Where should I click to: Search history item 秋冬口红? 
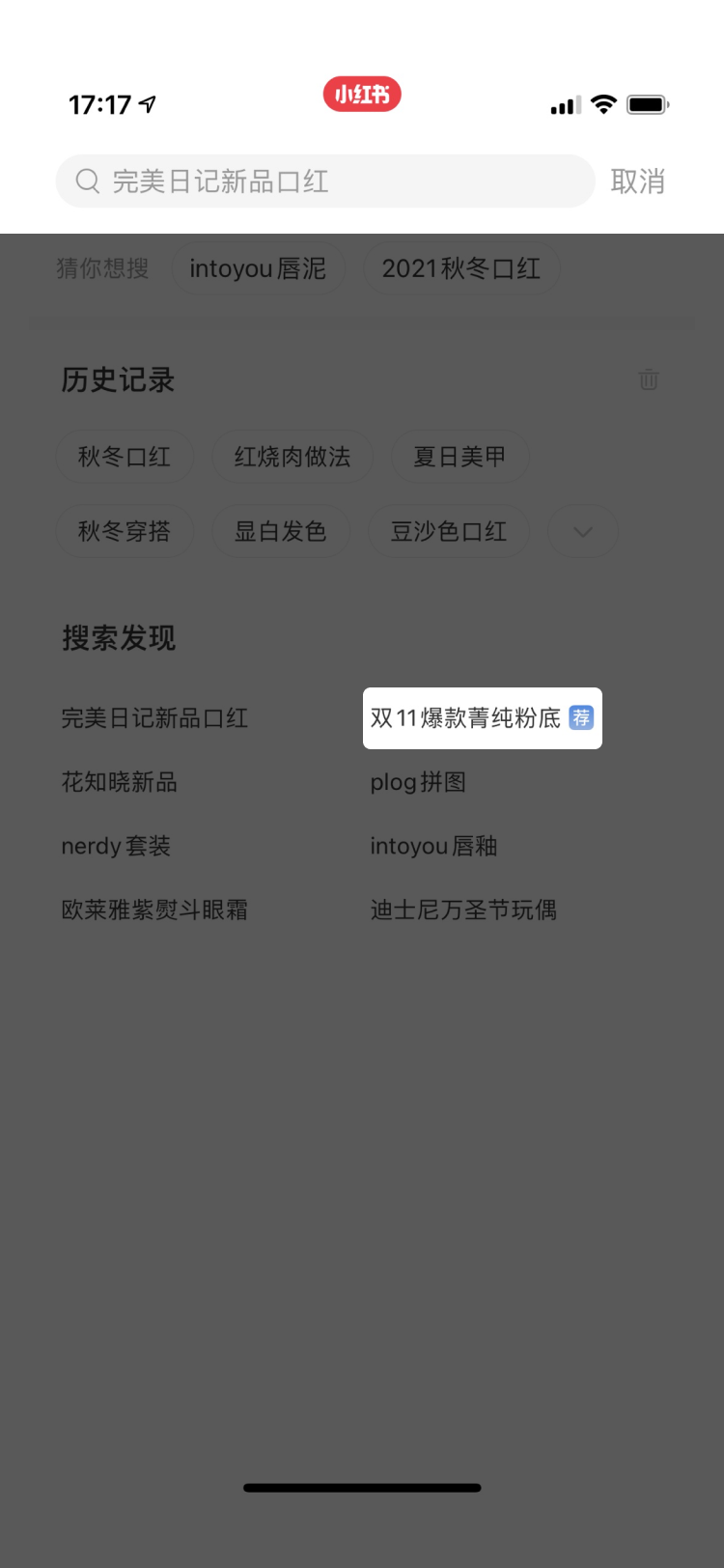click(x=125, y=457)
